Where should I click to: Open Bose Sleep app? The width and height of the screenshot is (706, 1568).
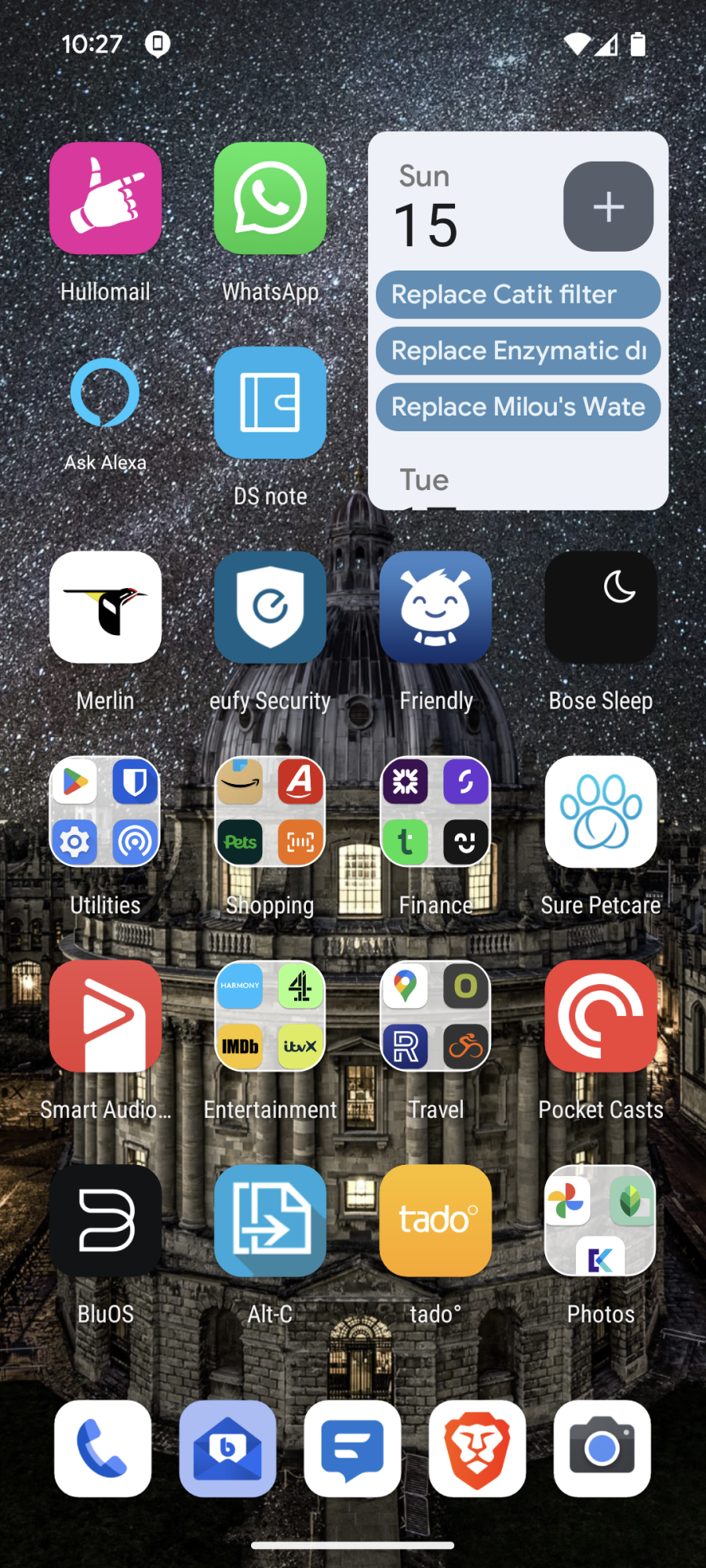(x=601, y=608)
